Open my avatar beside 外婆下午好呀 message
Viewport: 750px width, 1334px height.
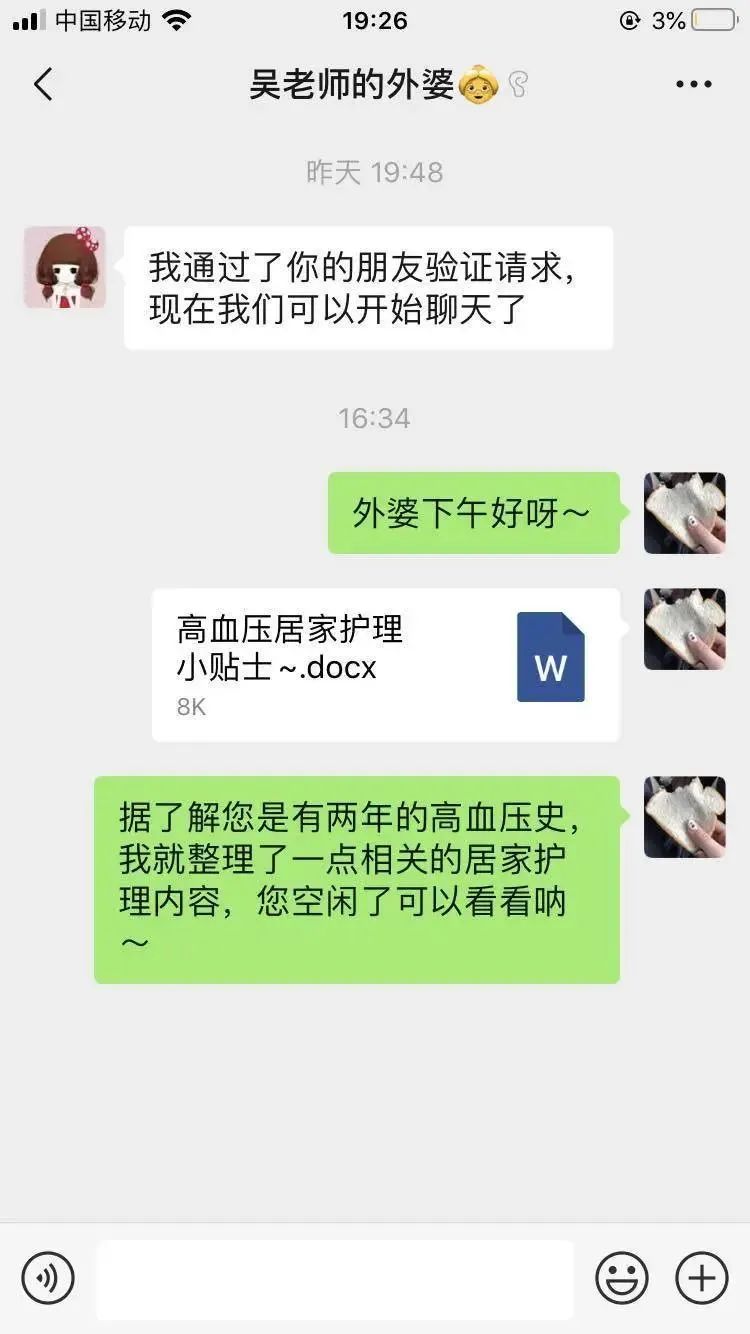click(684, 513)
